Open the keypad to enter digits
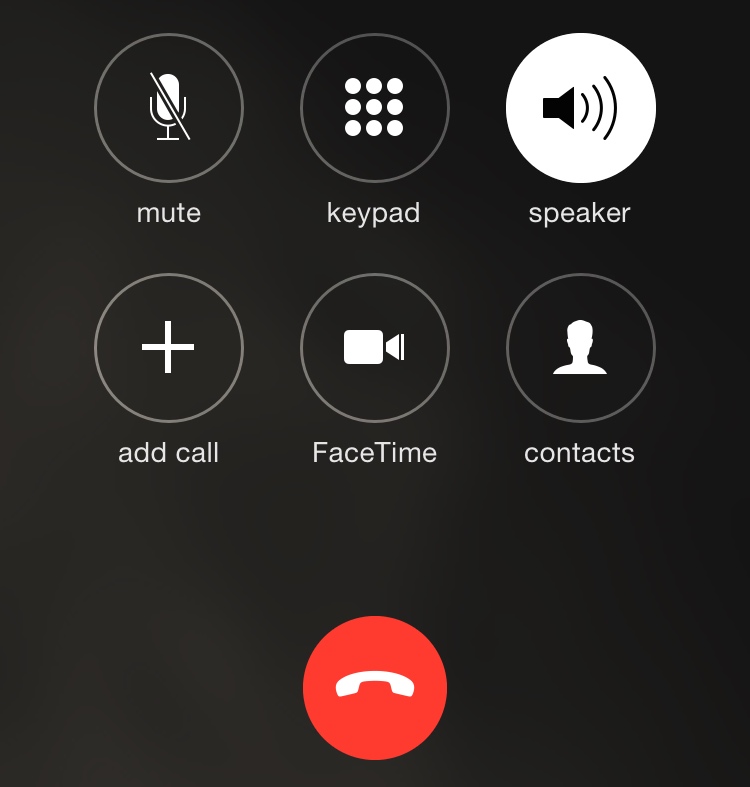The height and width of the screenshot is (787, 750). (375, 108)
